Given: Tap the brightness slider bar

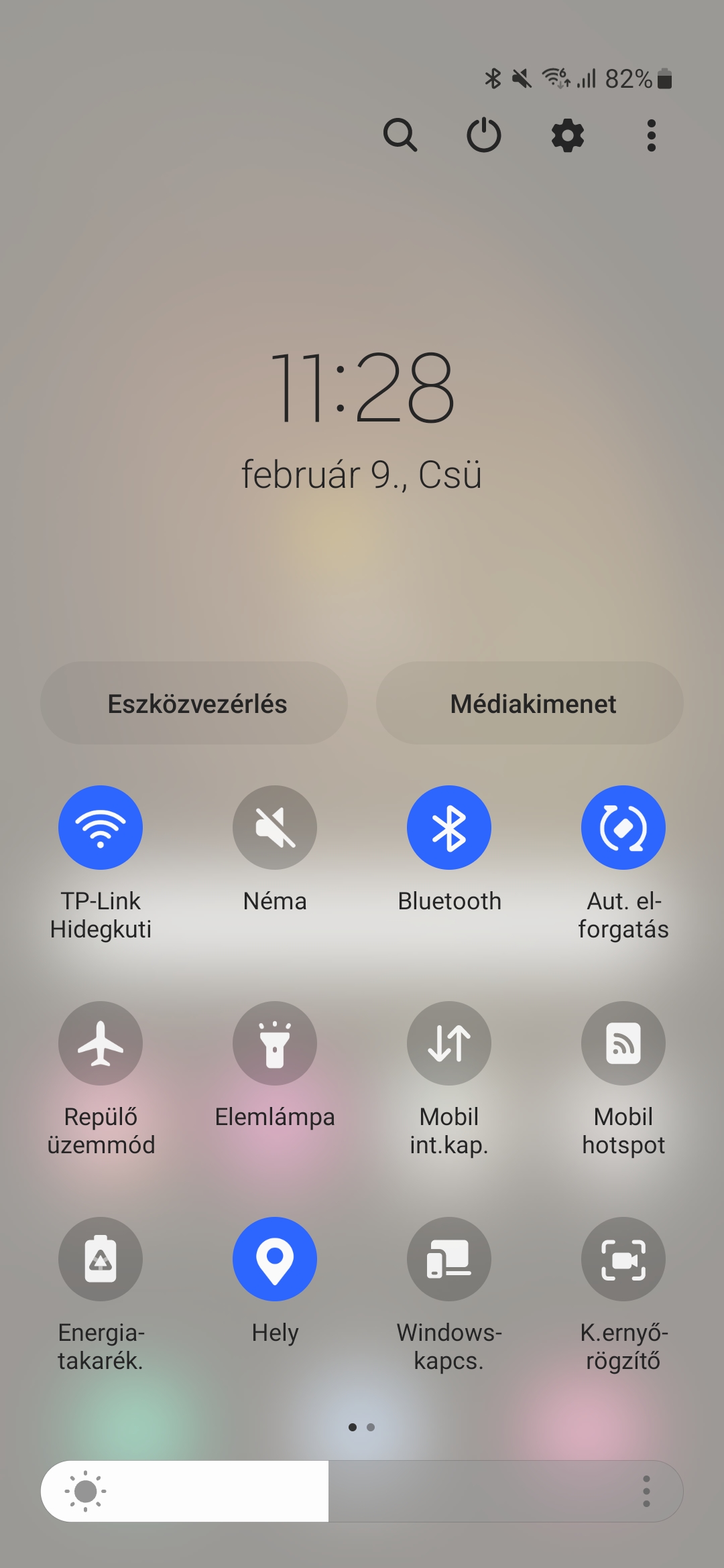Looking at the screenshot, I should point(335,1491).
